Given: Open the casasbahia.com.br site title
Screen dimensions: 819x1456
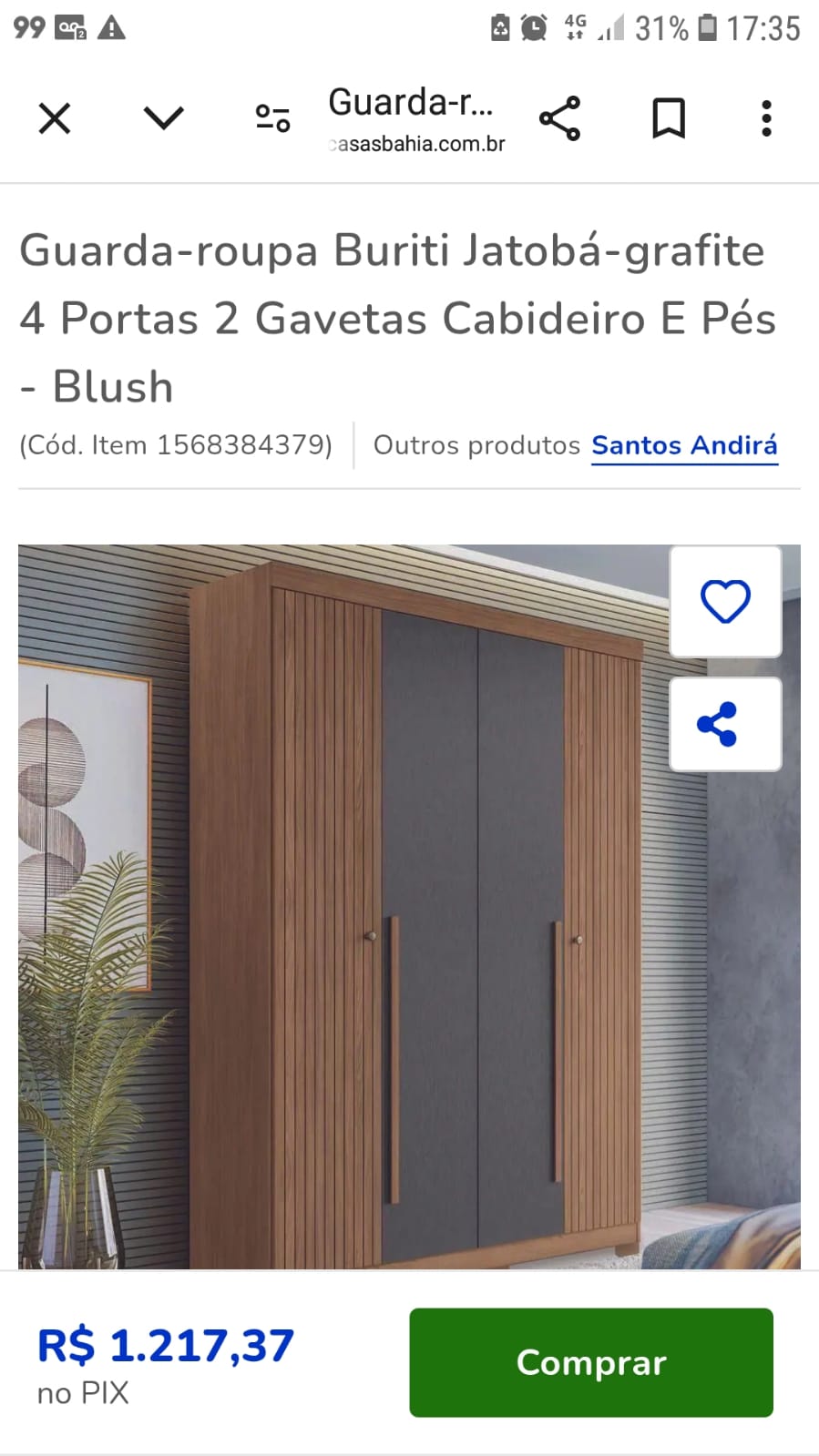Looking at the screenshot, I should point(417,143).
